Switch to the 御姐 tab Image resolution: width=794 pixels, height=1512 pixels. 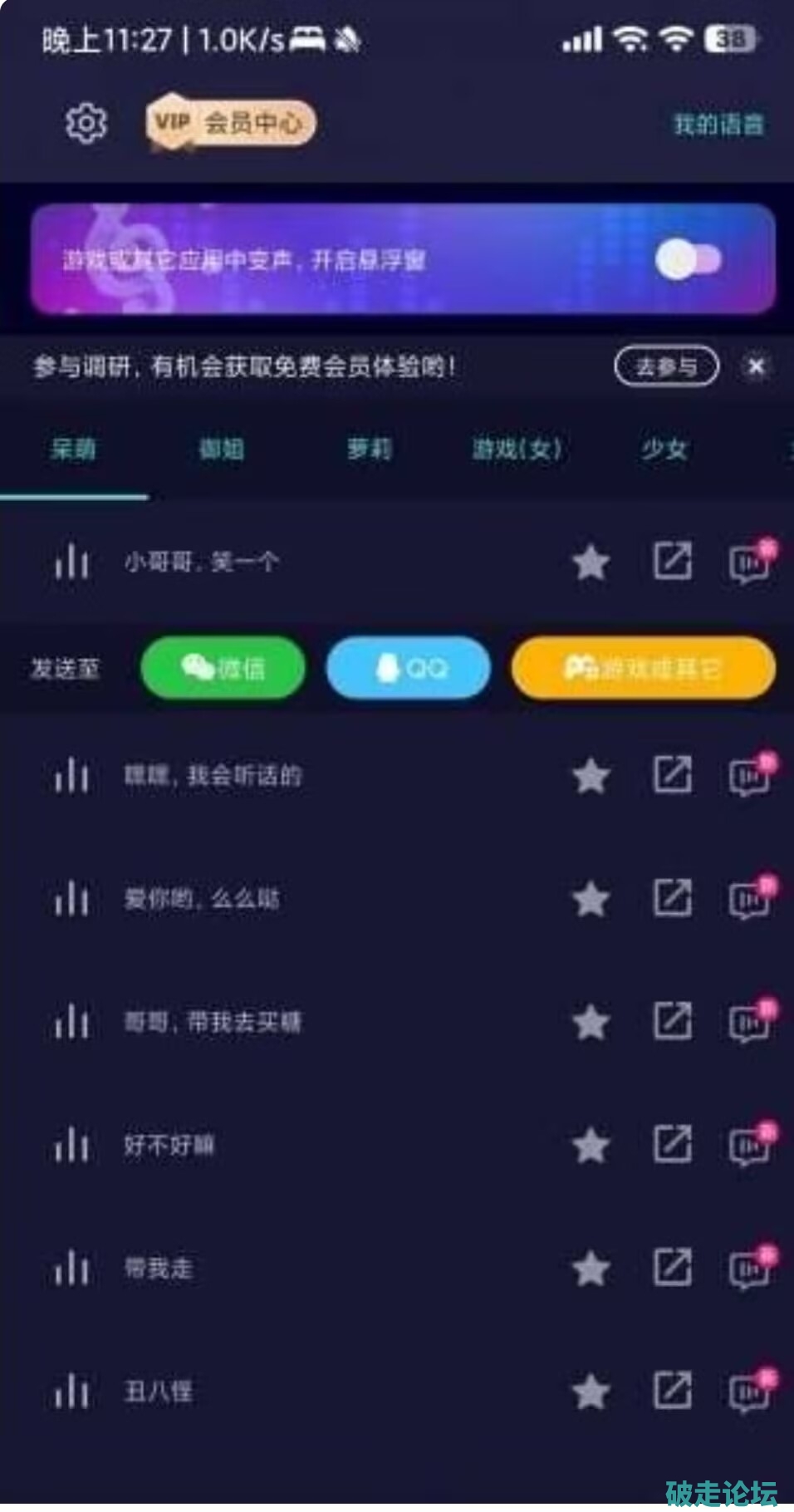tap(221, 449)
